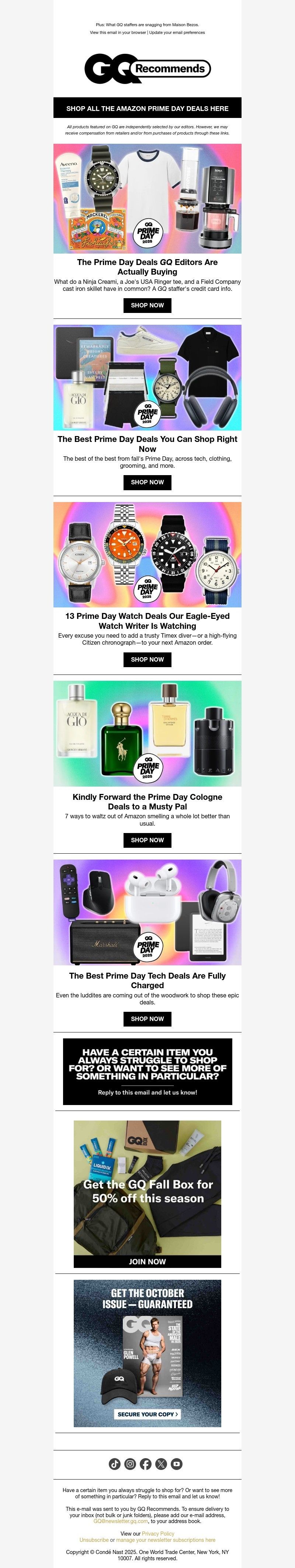The width and height of the screenshot is (295, 1568).
Task: Open 'View this email in your browser' link
Action: point(118,32)
